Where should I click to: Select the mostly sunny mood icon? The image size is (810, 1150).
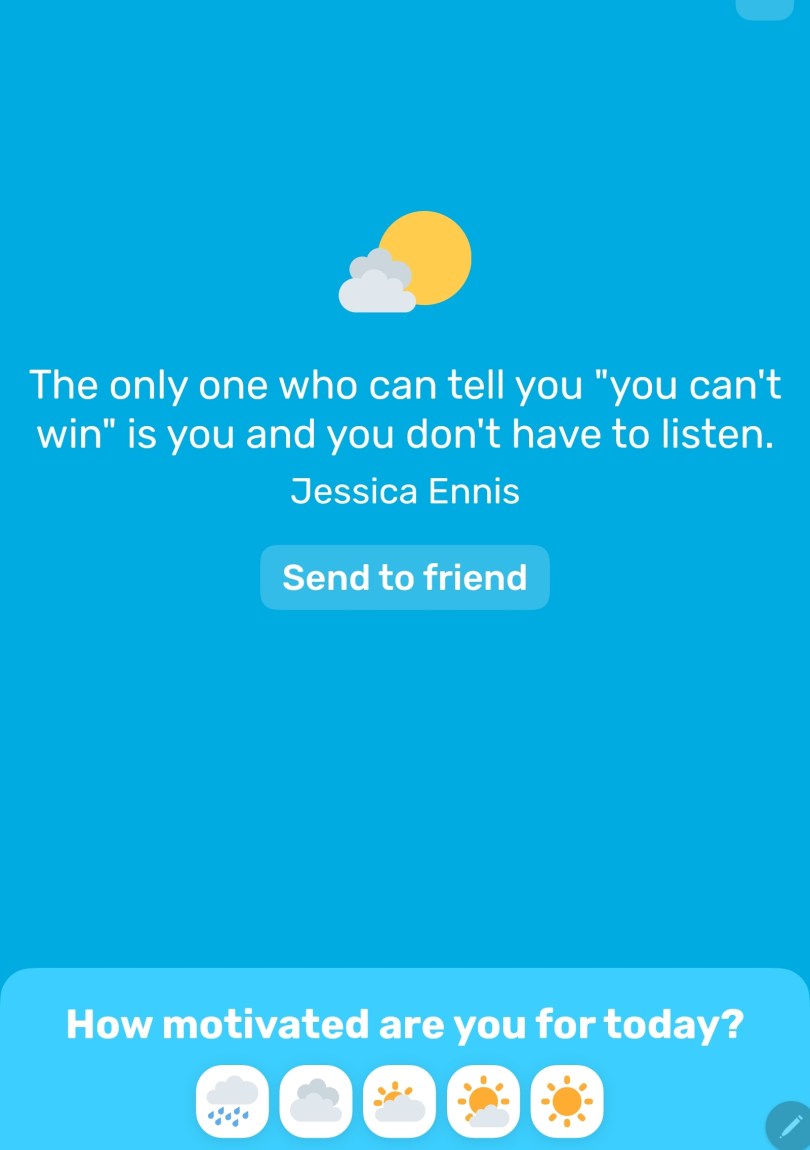pos(483,1101)
